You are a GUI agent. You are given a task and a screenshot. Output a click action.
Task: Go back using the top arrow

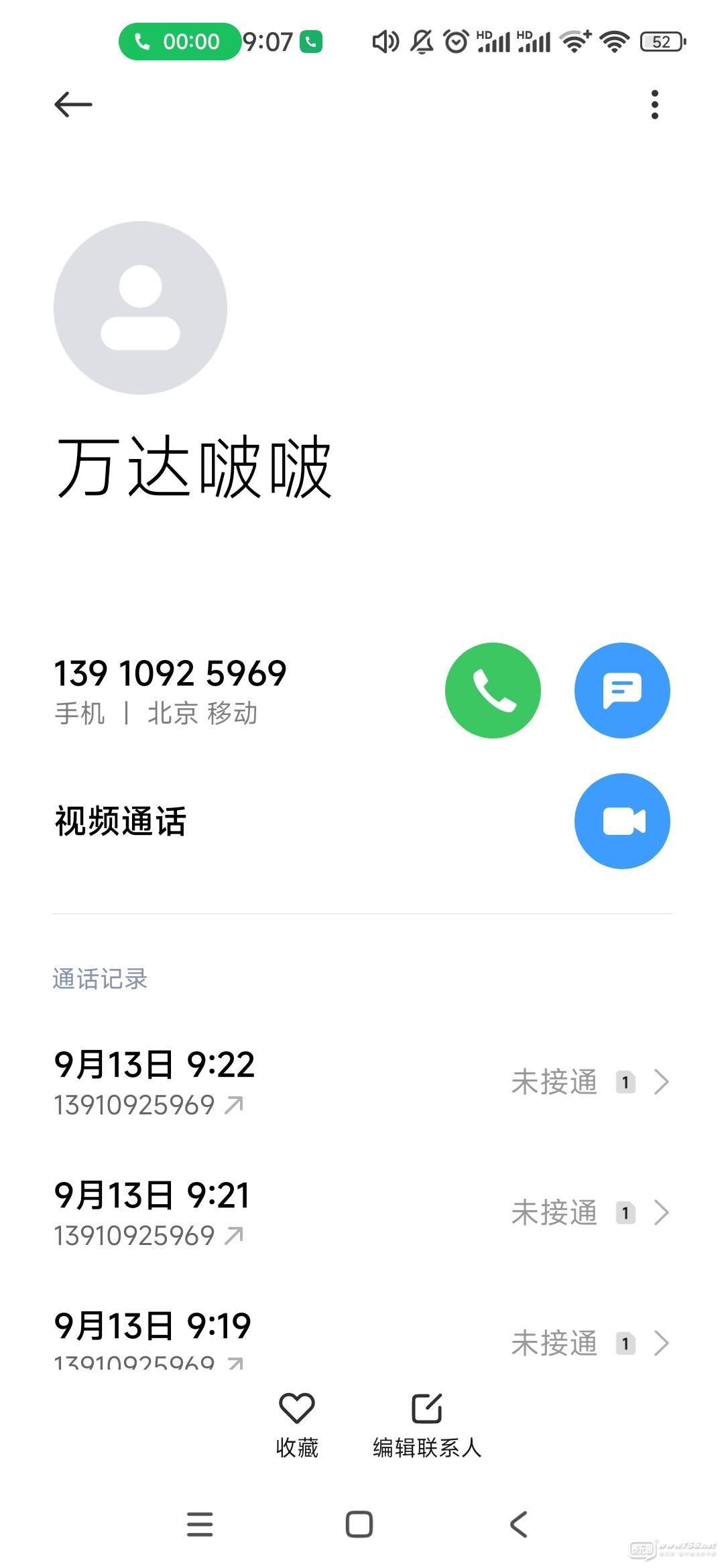[x=73, y=105]
